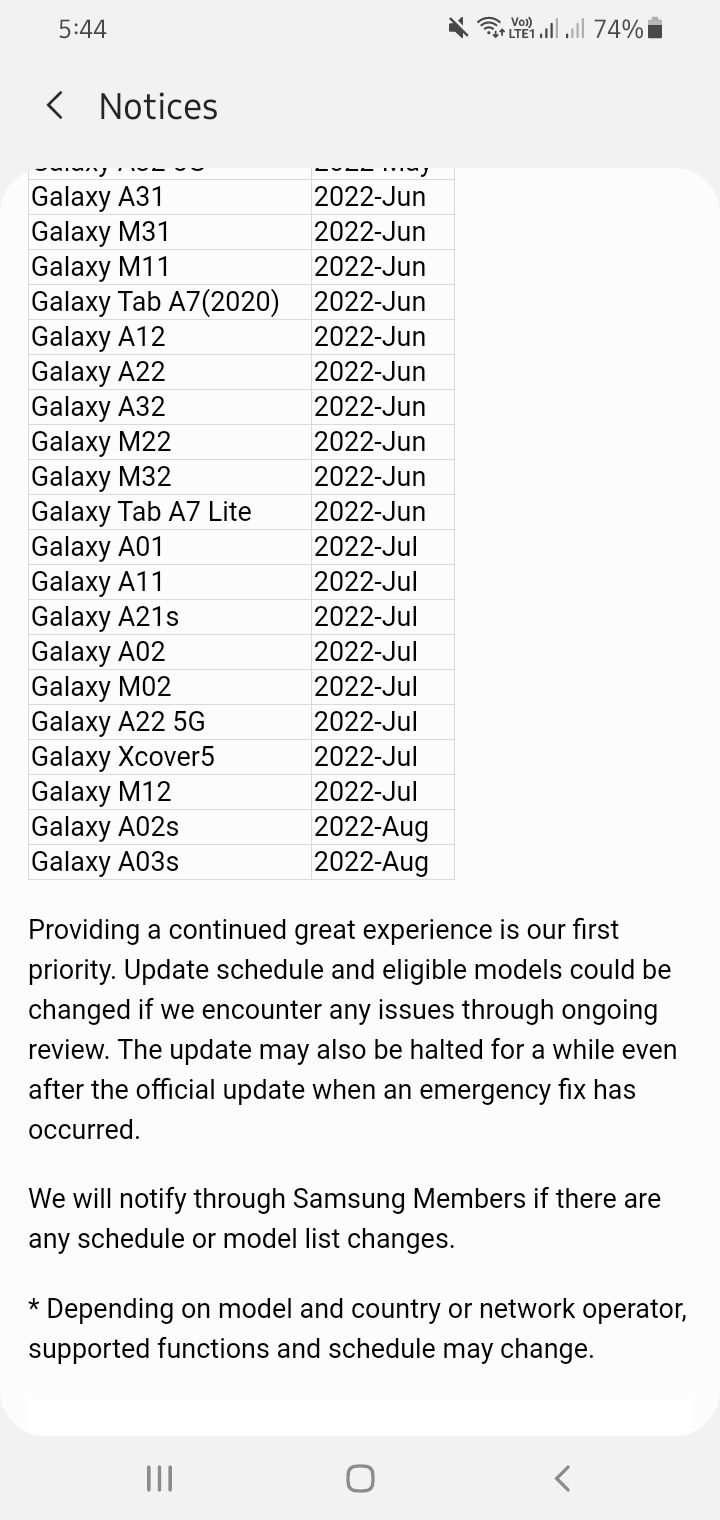The image size is (720, 1520).
Task: Go to the home screen
Action: click(360, 1478)
